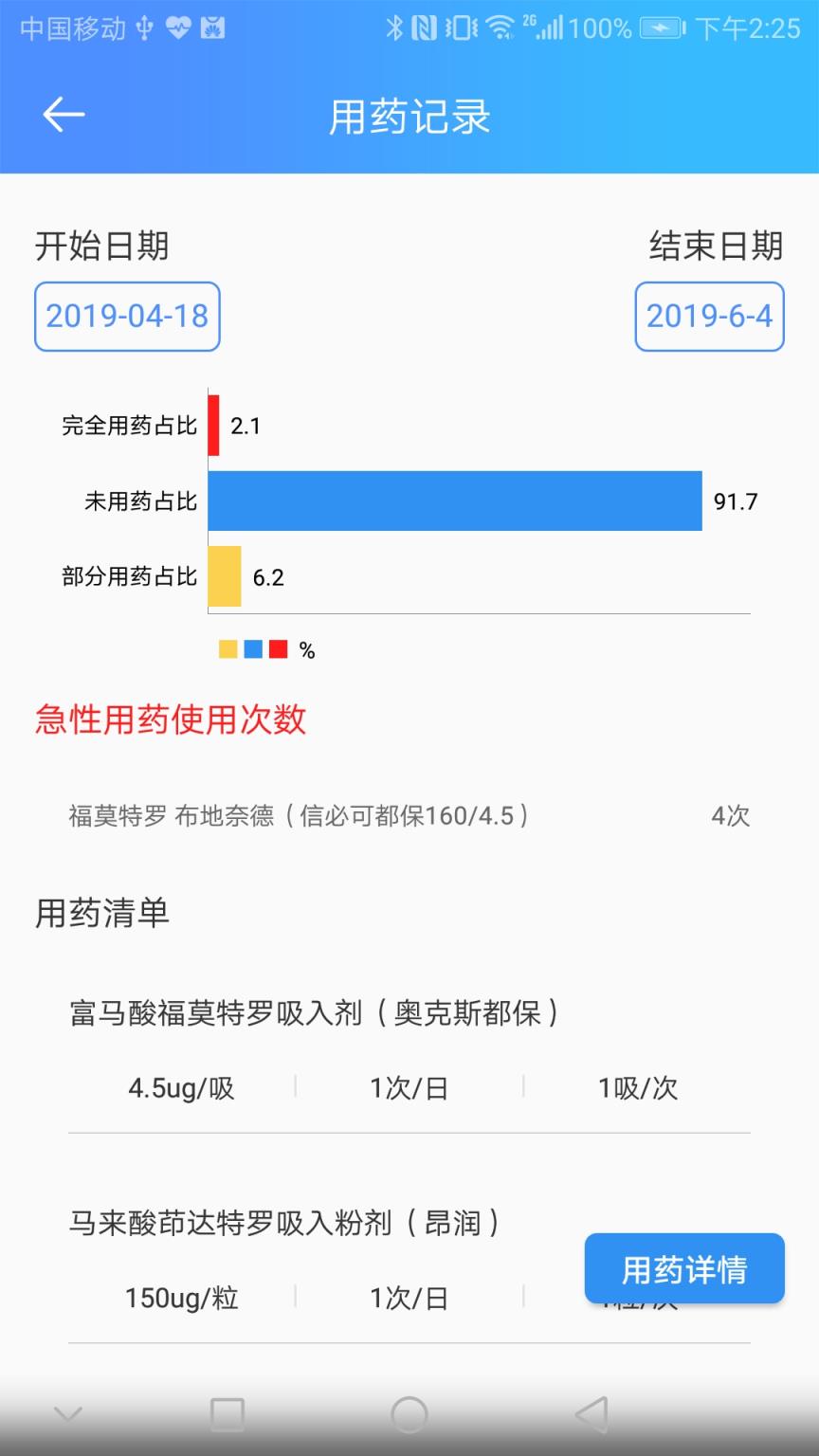Select the blue 未用药占比 chart bar
This screenshot has height=1456, width=819.
click(x=453, y=501)
